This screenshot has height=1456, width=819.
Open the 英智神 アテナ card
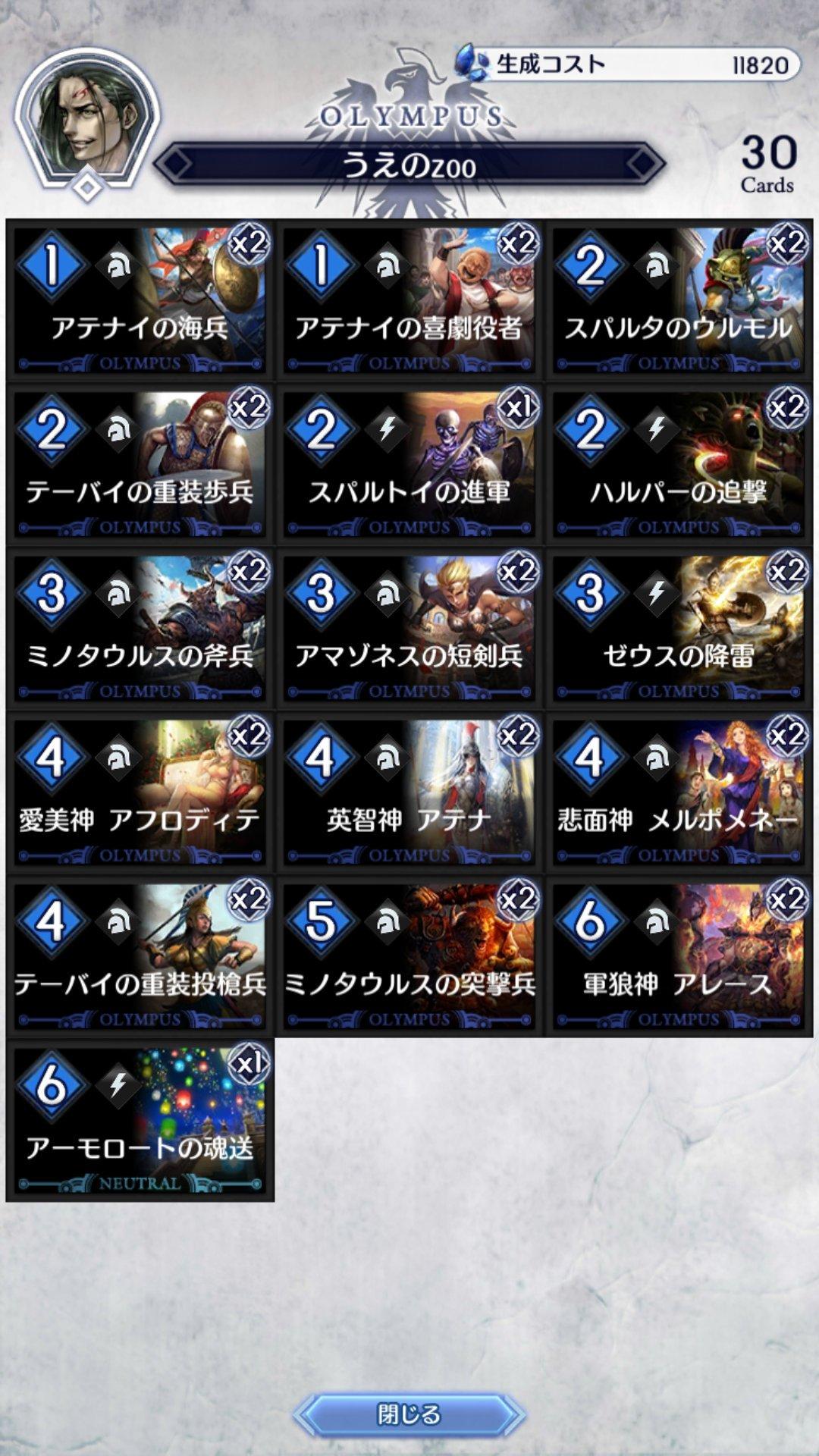click(409, 792)
